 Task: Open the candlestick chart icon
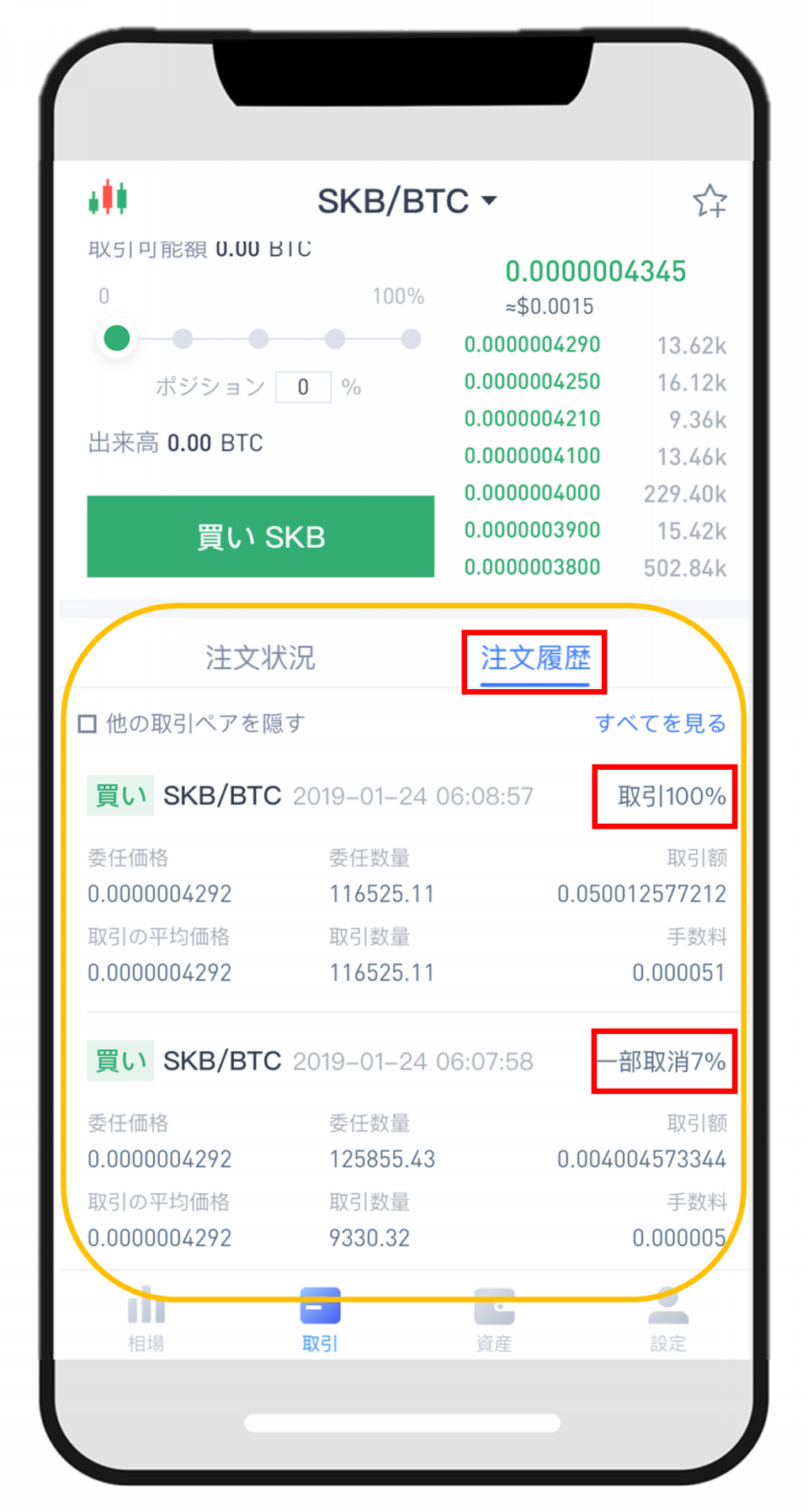(108, 198)
